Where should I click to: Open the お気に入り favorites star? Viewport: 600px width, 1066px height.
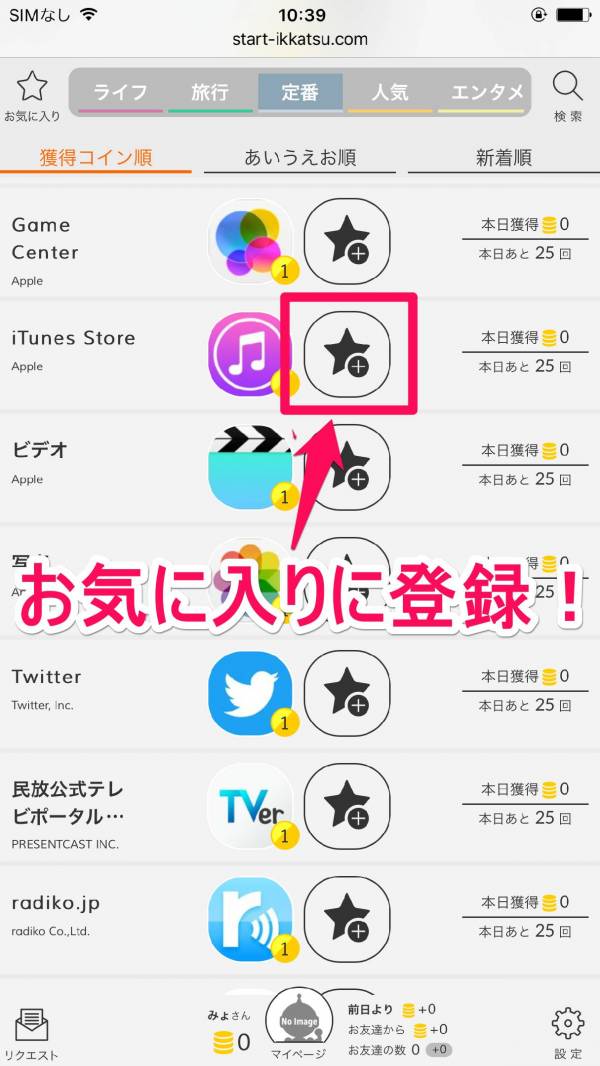coord(32,96)
